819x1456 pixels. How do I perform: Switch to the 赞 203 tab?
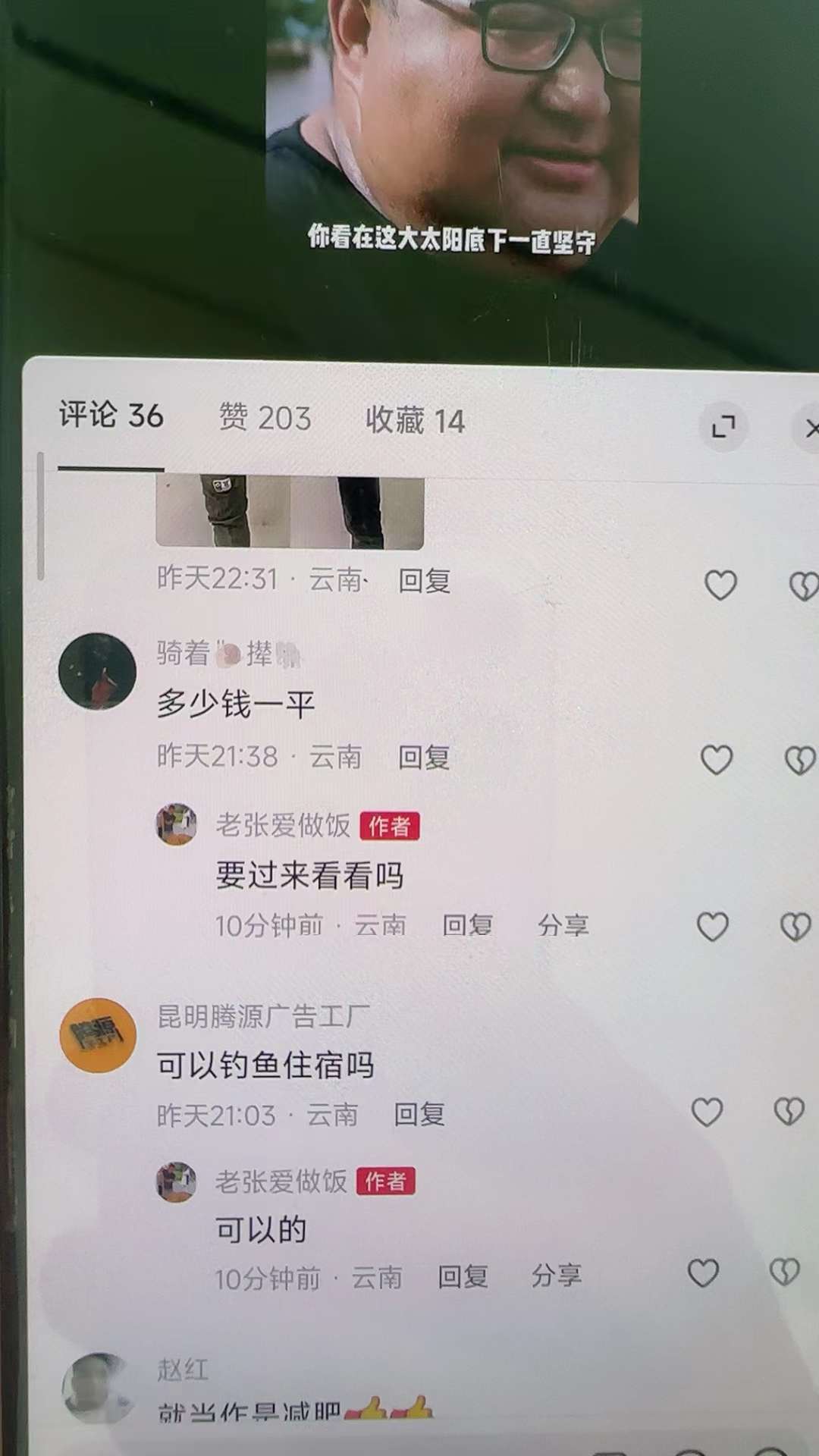coord(265,418)
